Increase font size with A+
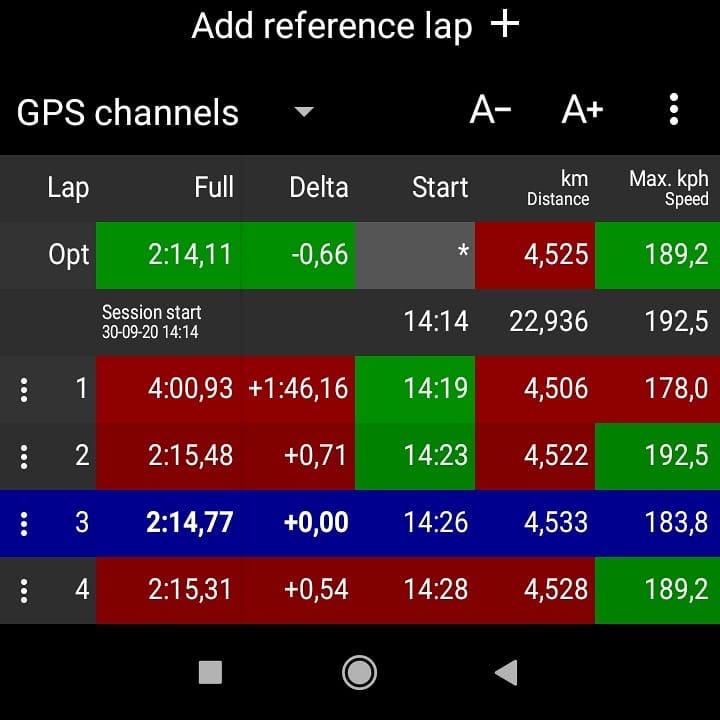720x720 pixels. click(x=582, y=110)
